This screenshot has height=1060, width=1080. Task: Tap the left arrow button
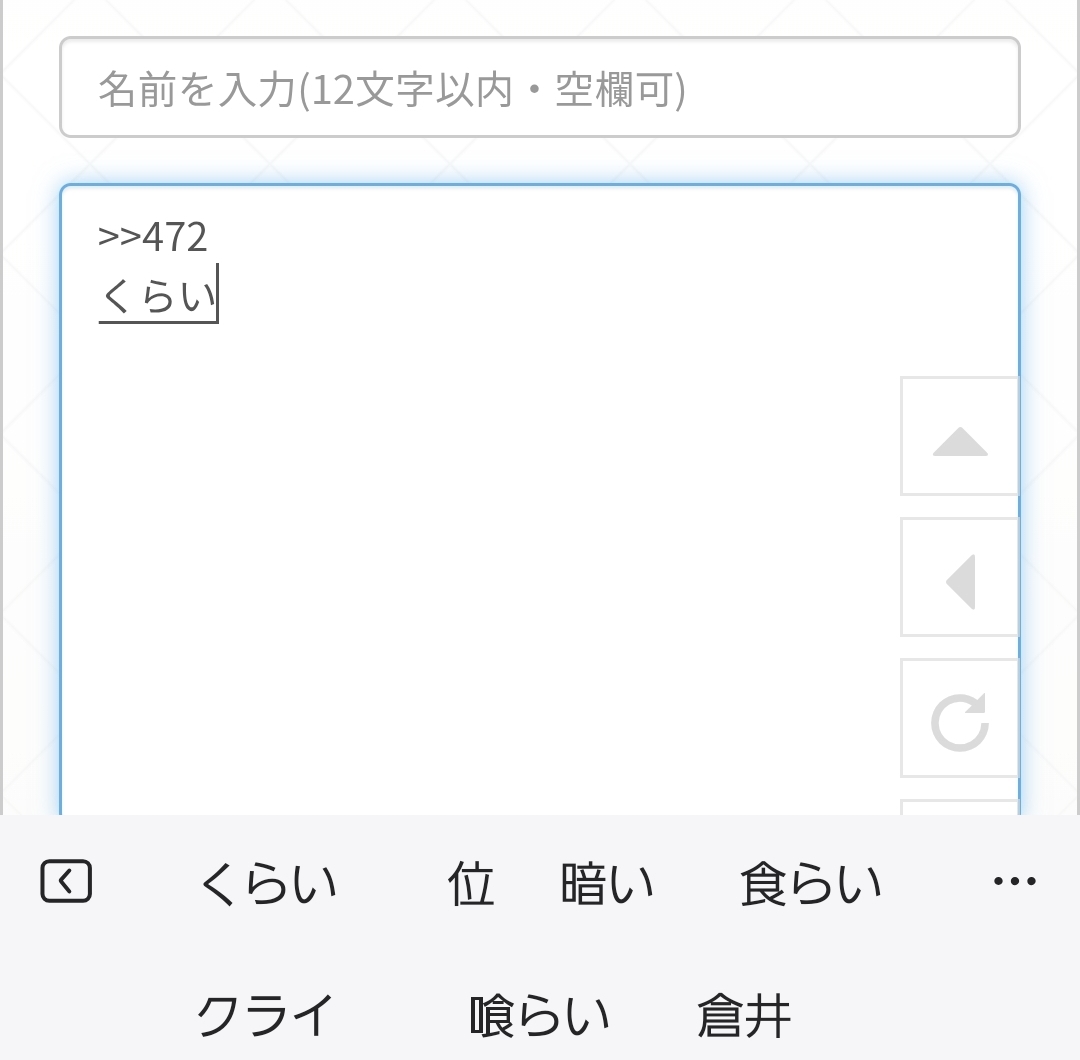point(959,578)
